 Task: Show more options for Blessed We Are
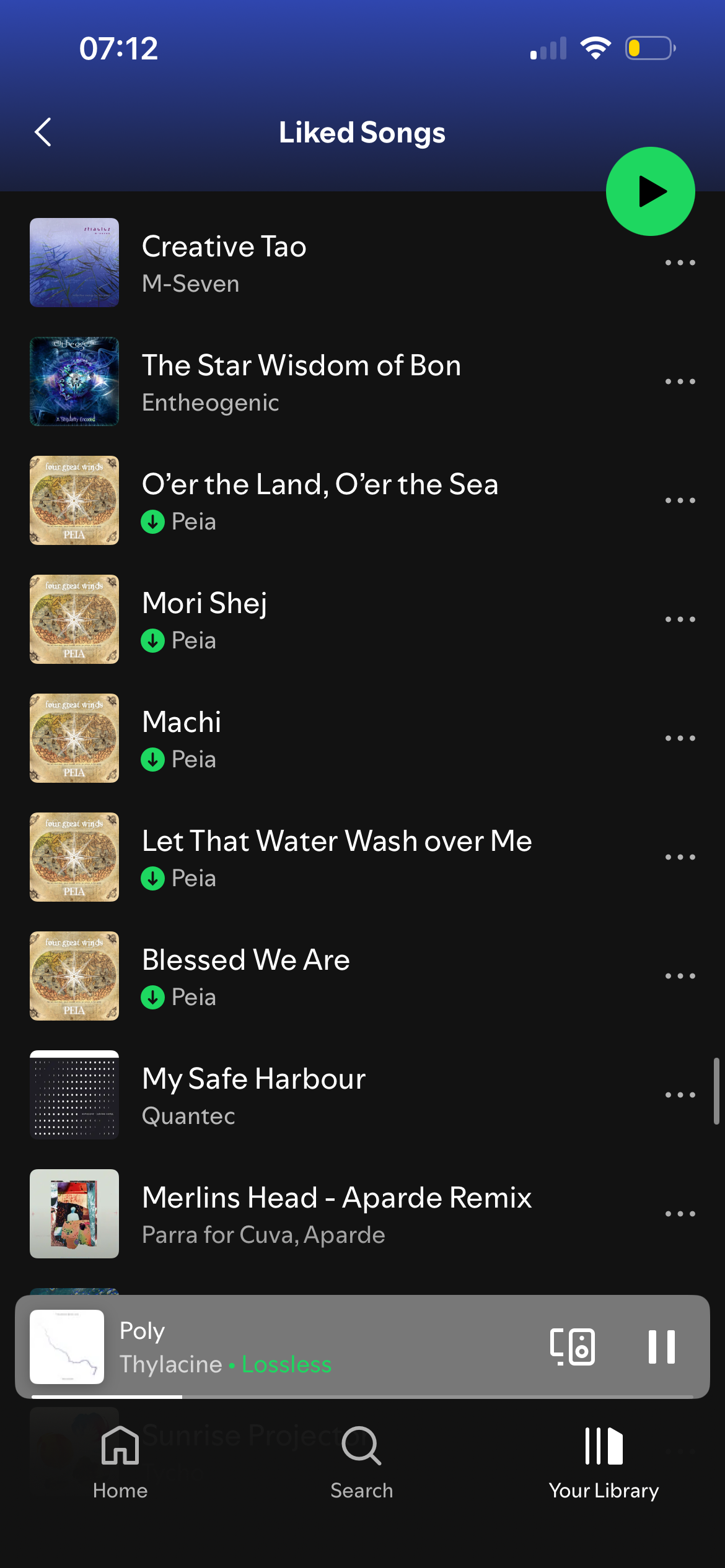[680, 976]
